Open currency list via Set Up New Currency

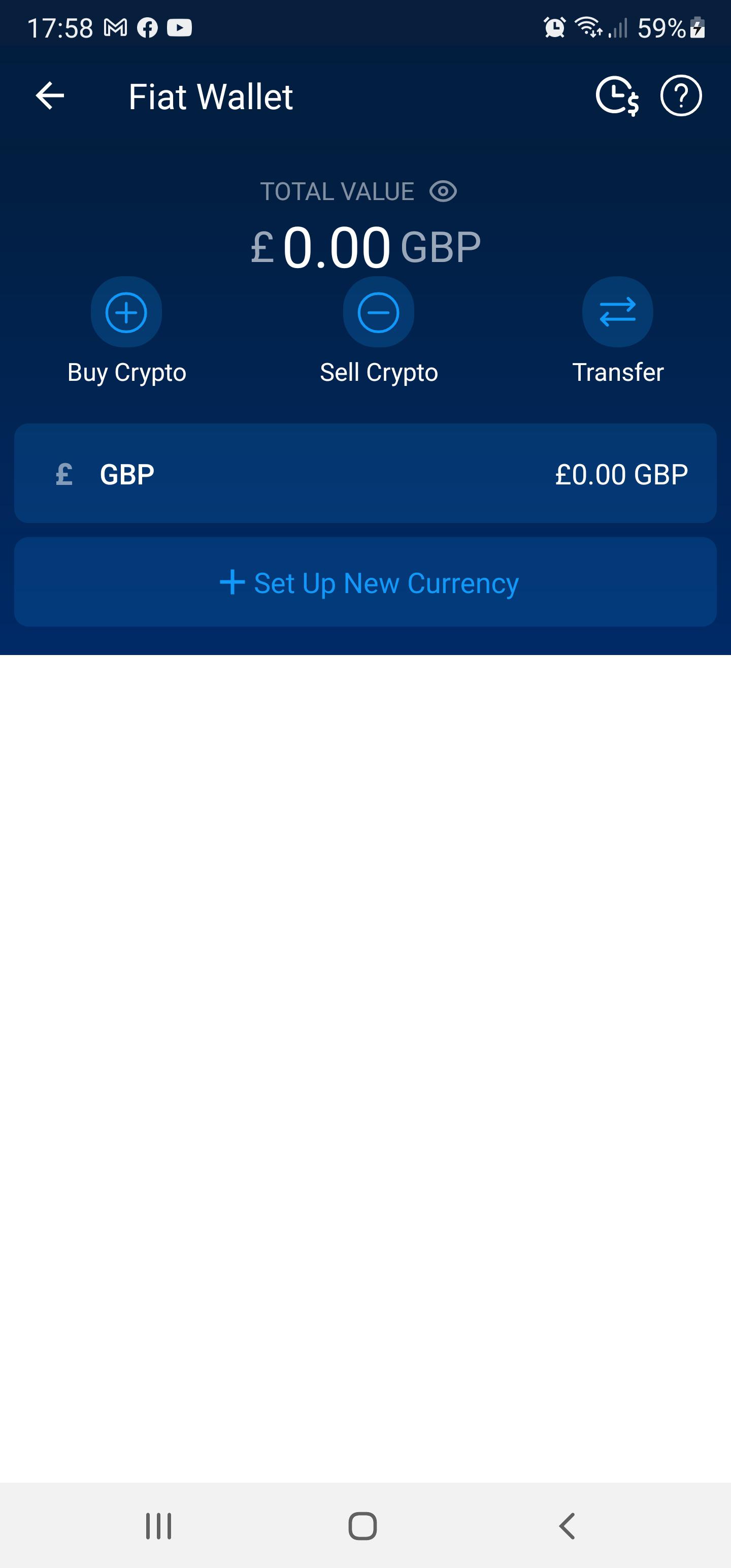tap(365, 582)
